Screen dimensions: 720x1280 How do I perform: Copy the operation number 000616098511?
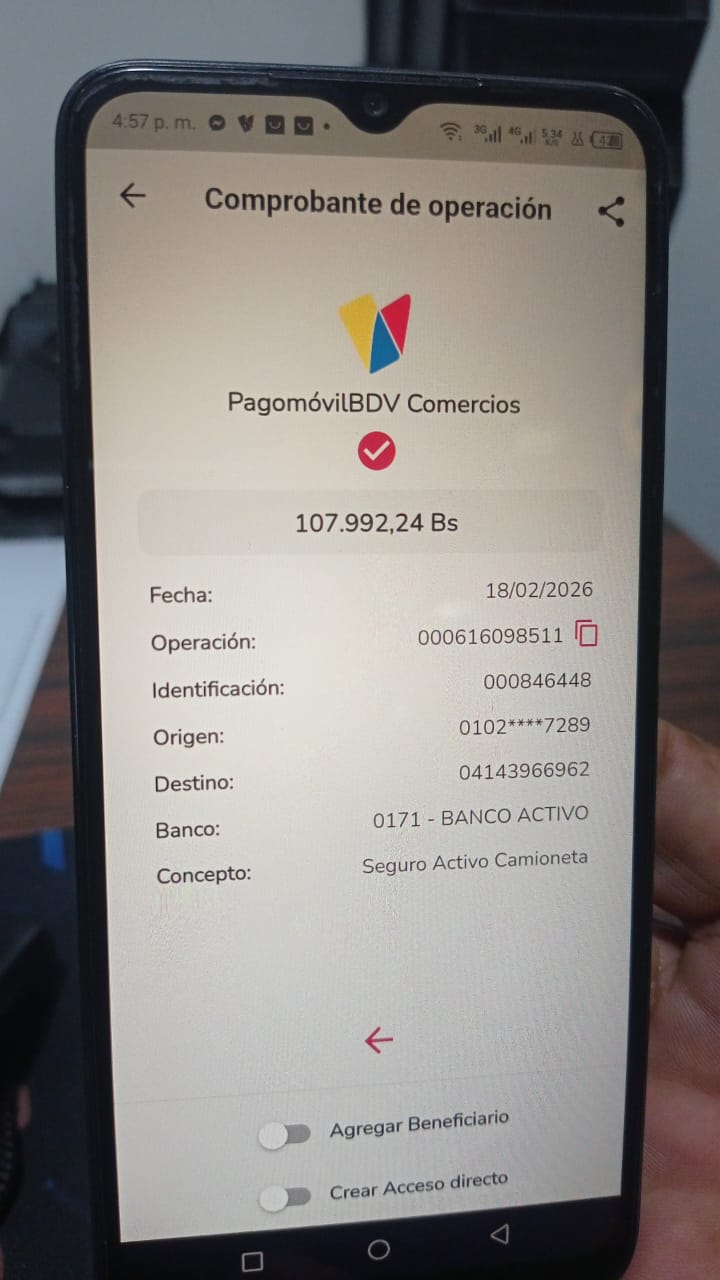pos(587,633)
